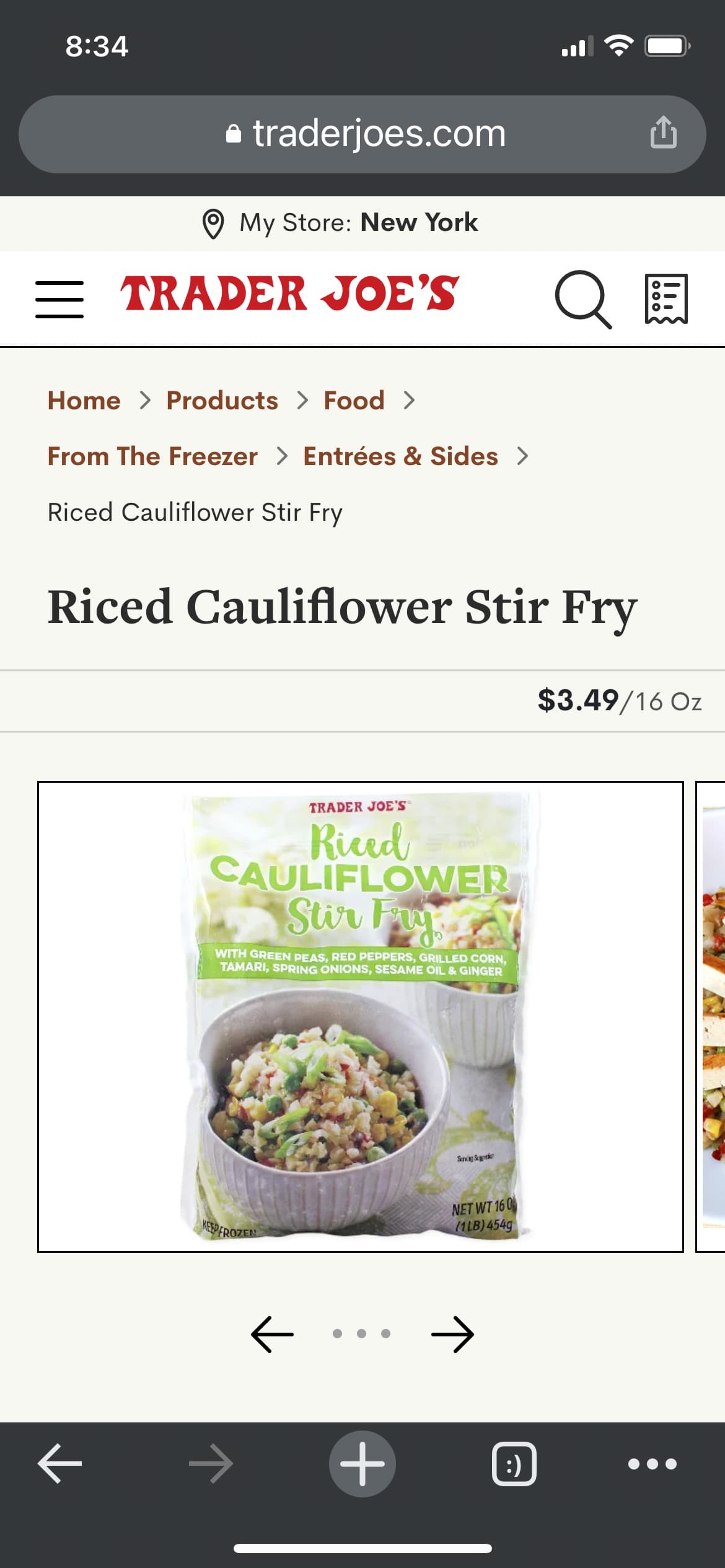The height and width of the screenshot is (1568, 725).
Task: View the Riced Cauliflower package image
Action: pos(360,1016)
